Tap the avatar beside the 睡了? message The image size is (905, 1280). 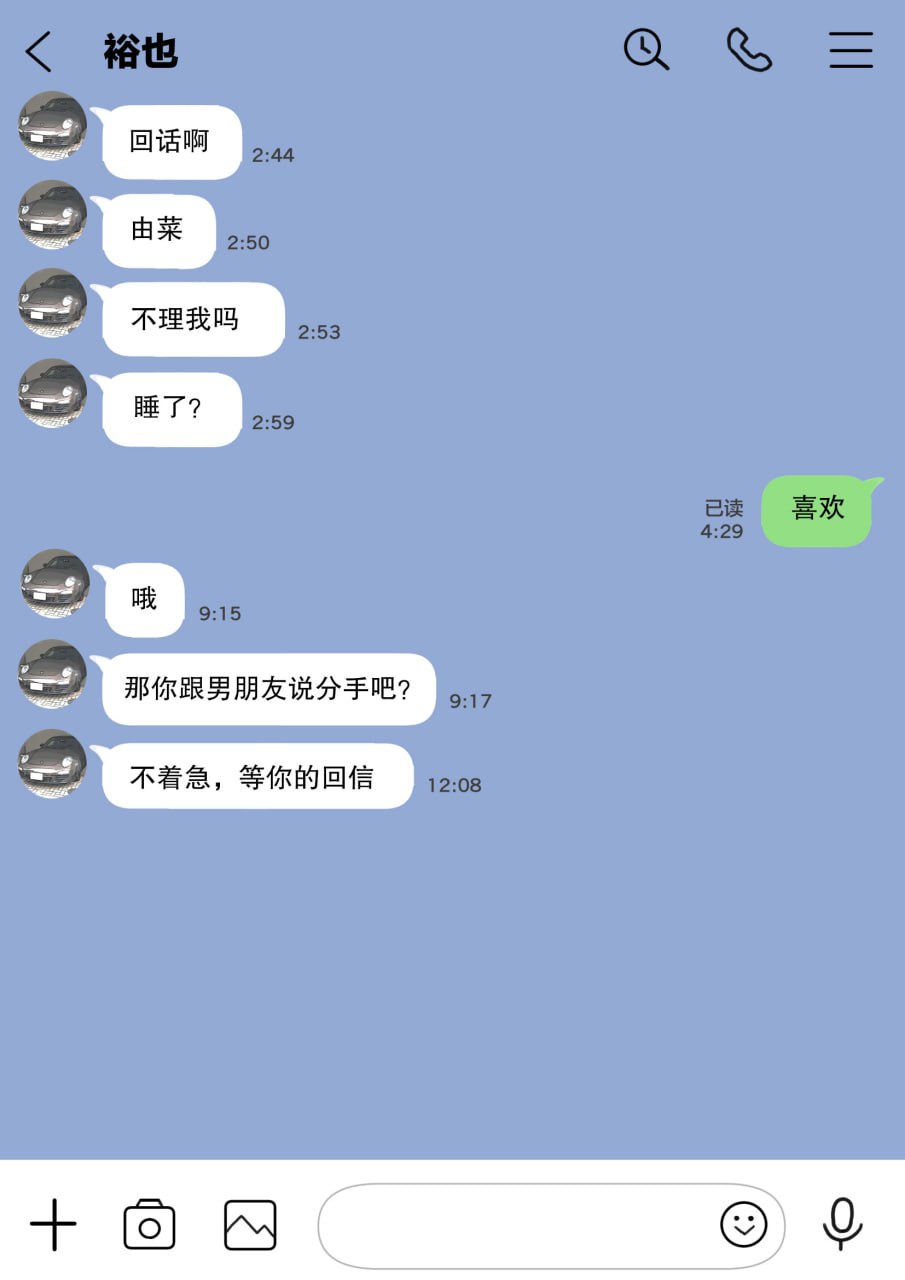click(x=52, y=396)
